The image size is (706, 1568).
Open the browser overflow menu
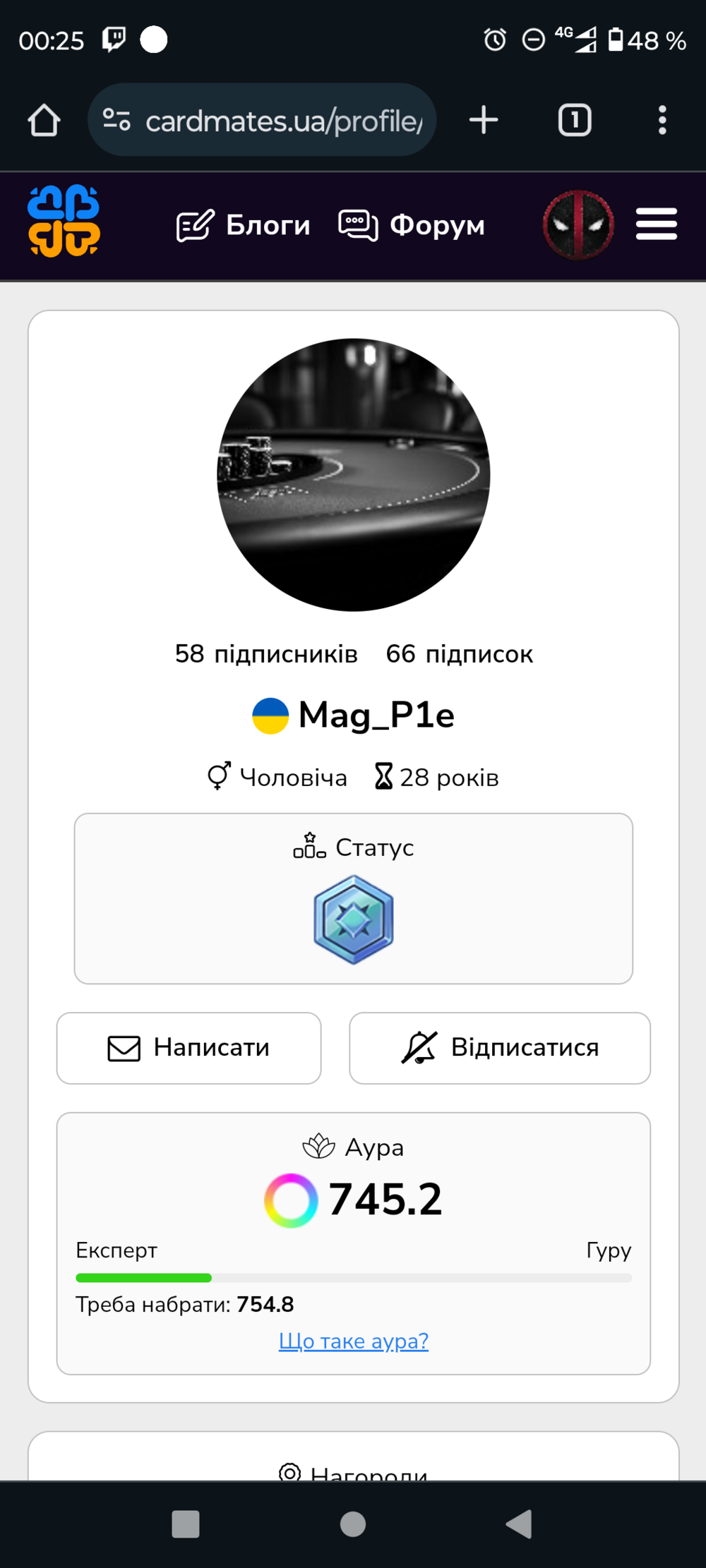(x=662, y=120)
